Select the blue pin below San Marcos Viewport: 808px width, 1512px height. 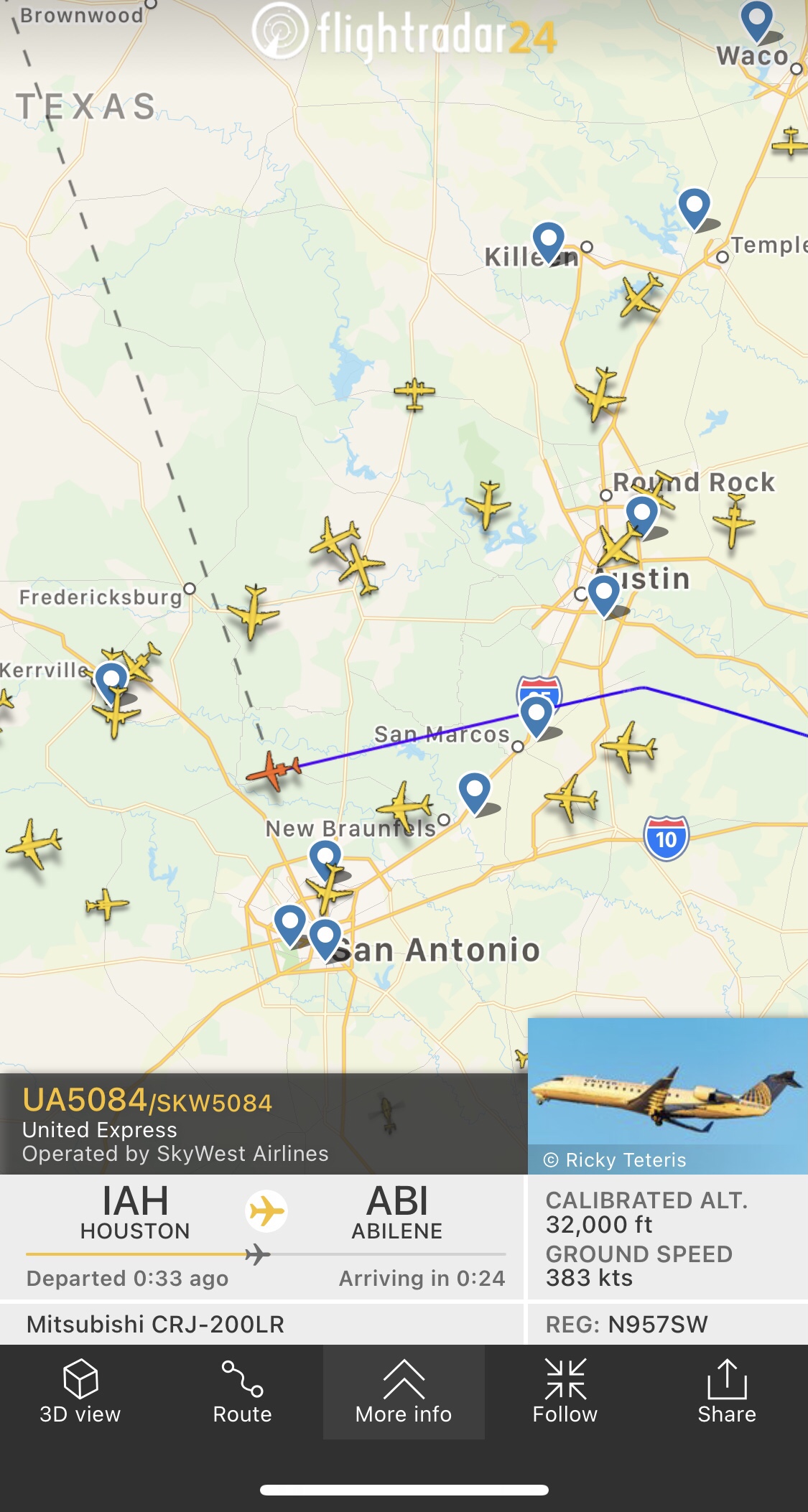[x=475, y=790]
